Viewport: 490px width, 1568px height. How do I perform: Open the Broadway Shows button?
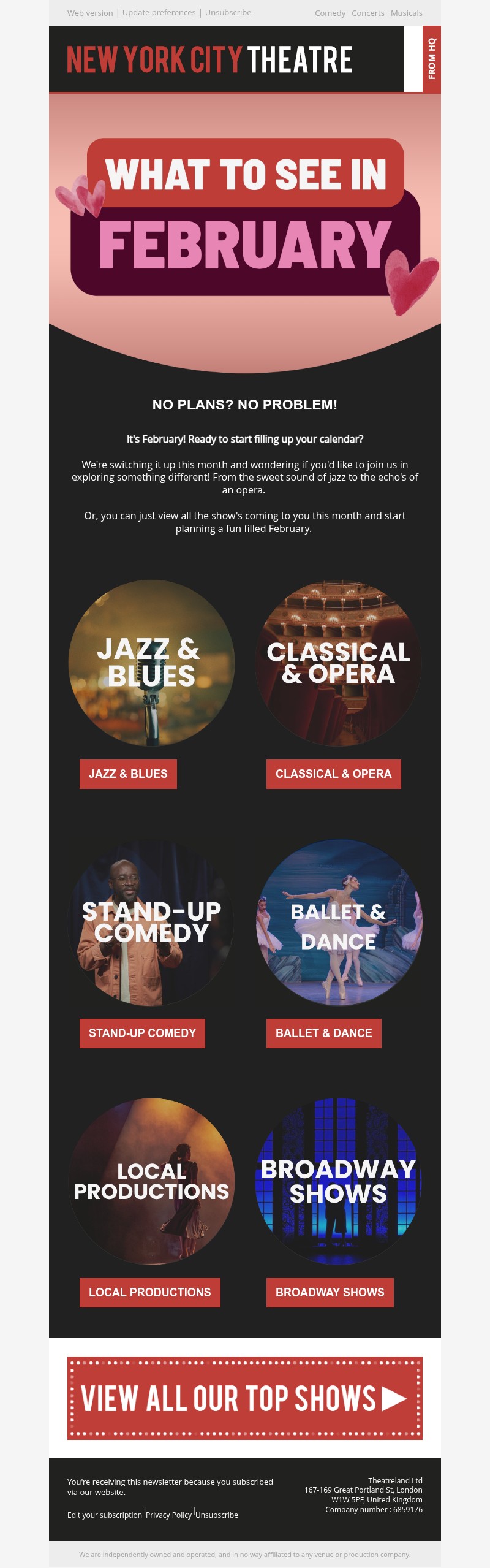pos(330,1292)
